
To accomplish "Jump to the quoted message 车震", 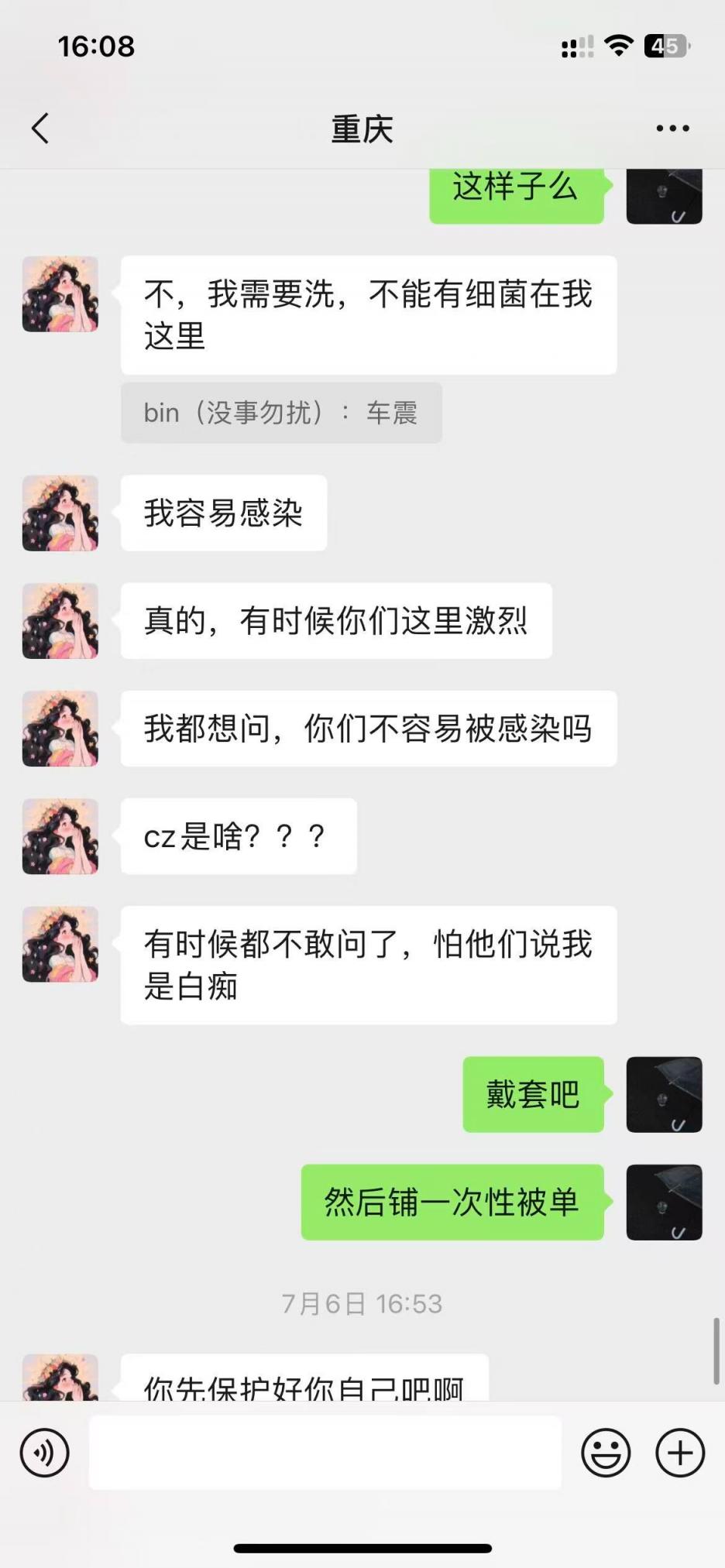I will click(281, 413).
